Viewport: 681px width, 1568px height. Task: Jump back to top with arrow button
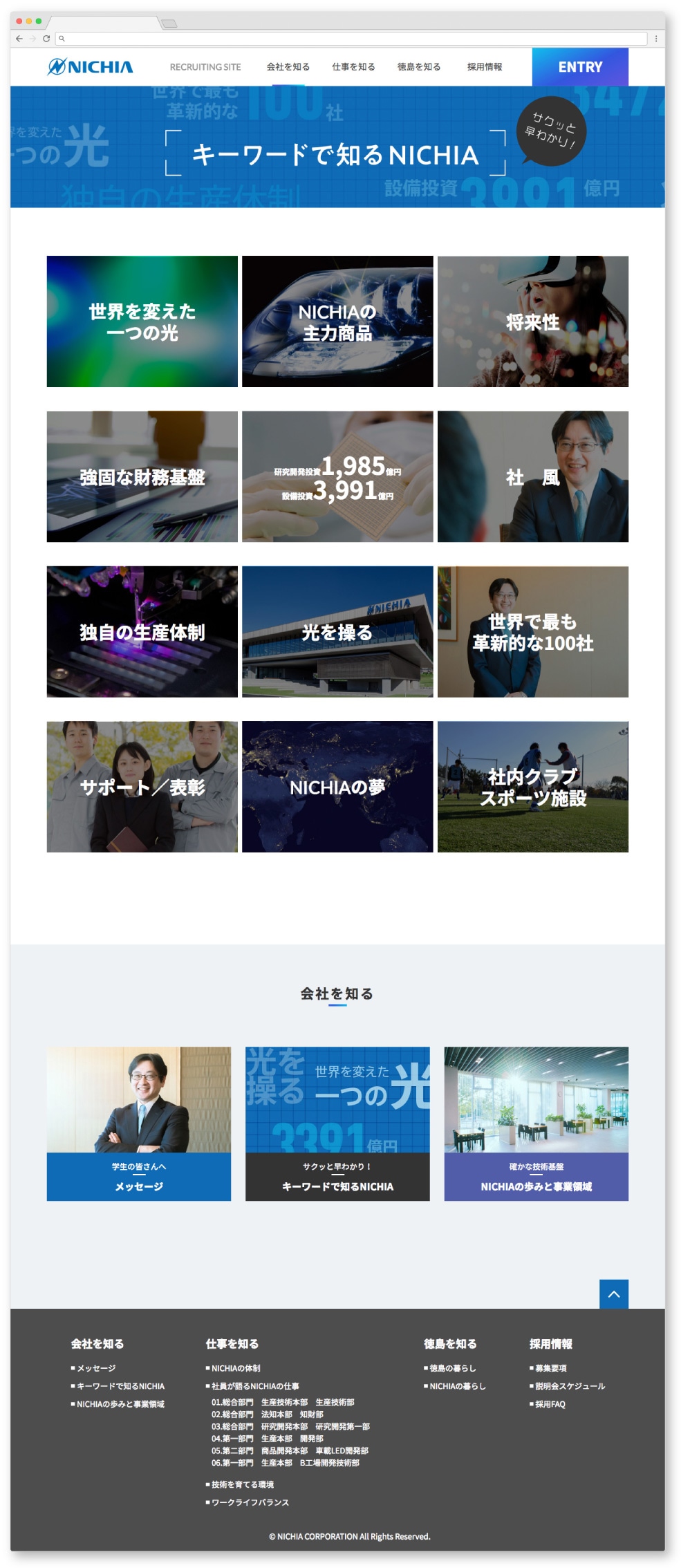(613, 1294)
